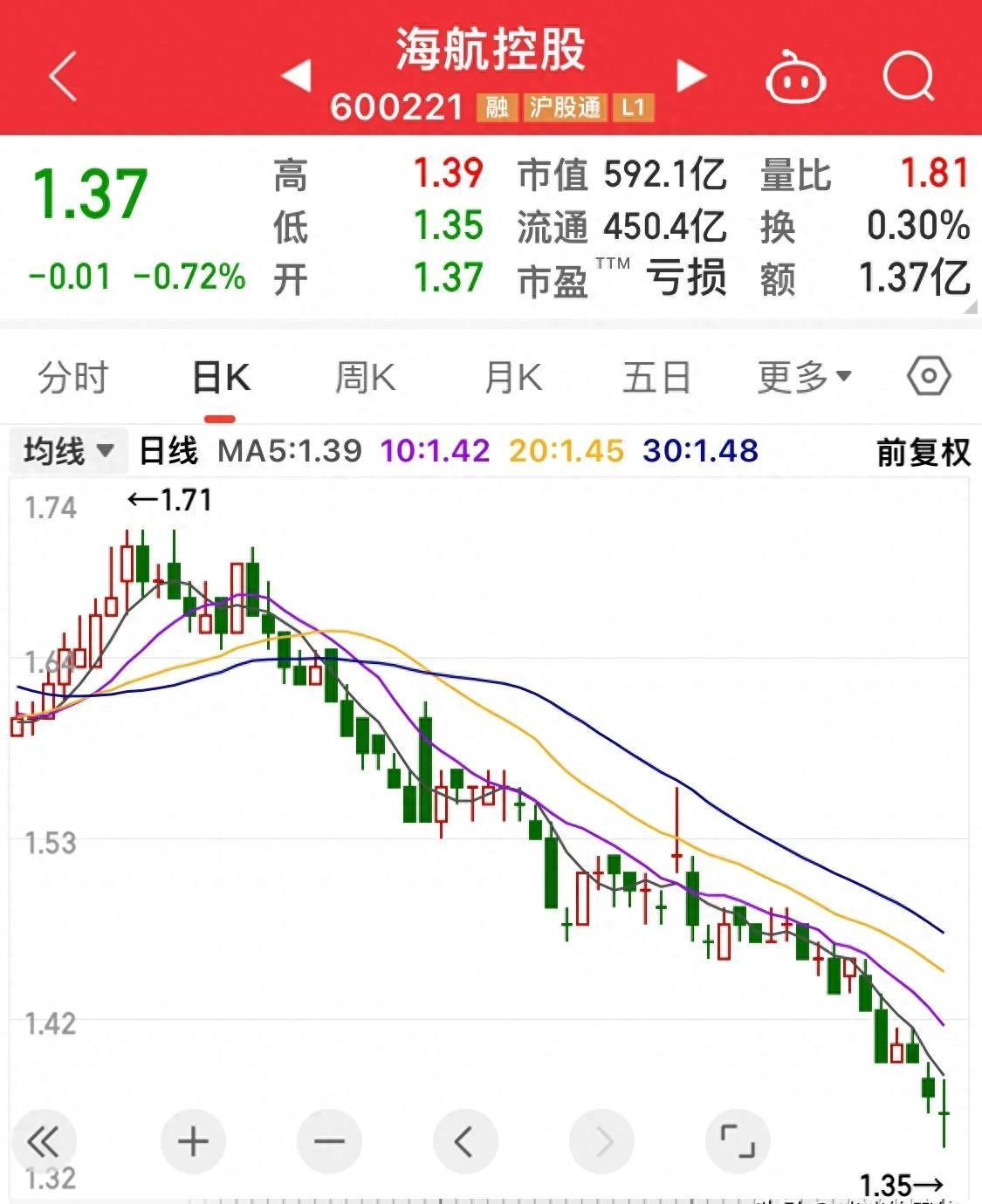
Task: Open chart settings via the gear icon
Action: [x=928, y=377]
